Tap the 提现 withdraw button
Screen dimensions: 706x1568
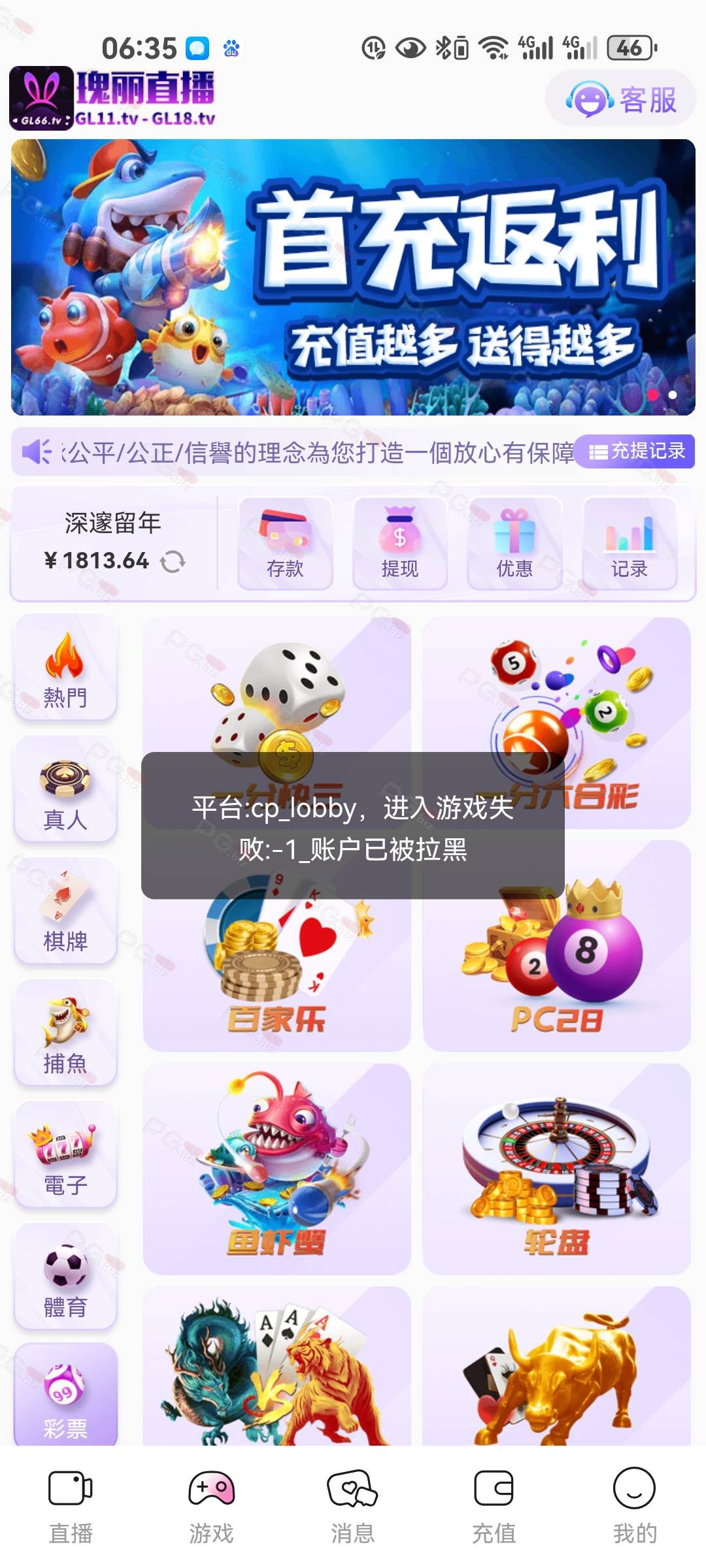[x=400, y=544]
